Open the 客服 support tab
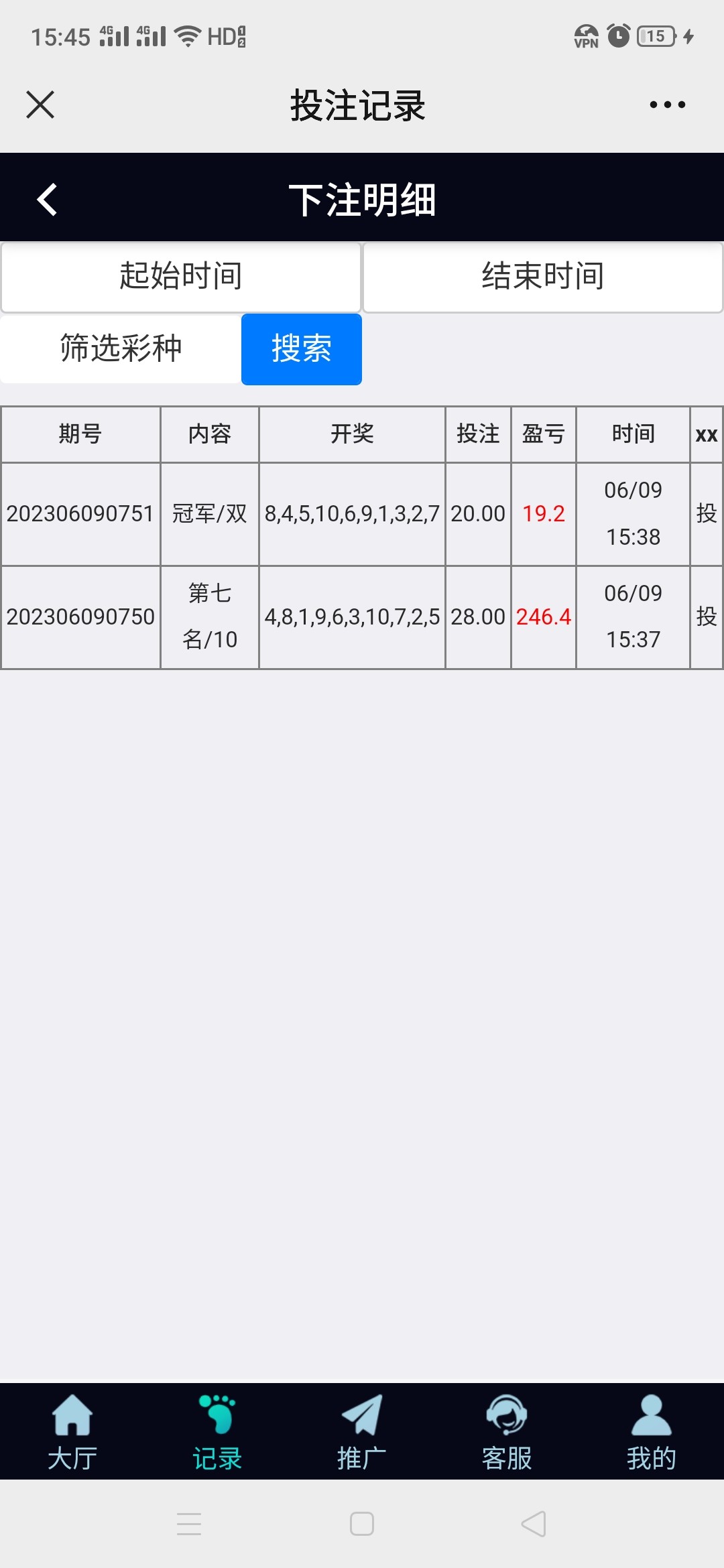The width and height of the screenshot is (724, 1568). pyautogui.click(x=507, y=1433)
